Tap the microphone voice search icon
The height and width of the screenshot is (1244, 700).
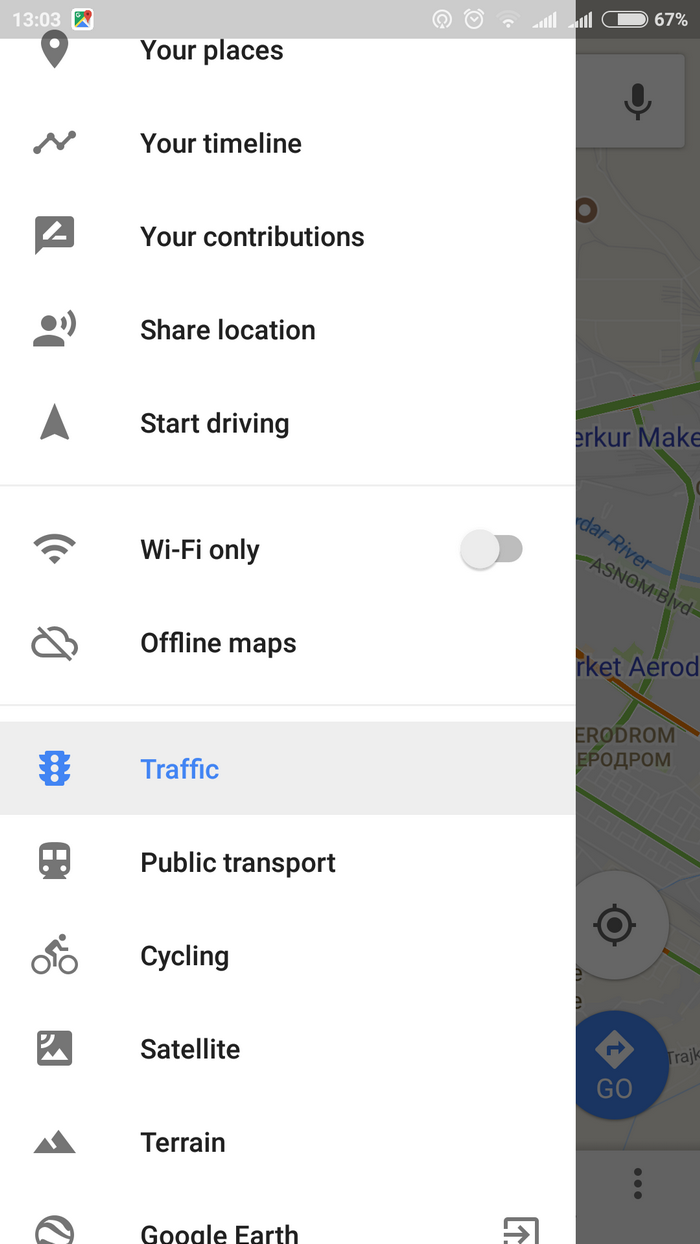[637, 101]
